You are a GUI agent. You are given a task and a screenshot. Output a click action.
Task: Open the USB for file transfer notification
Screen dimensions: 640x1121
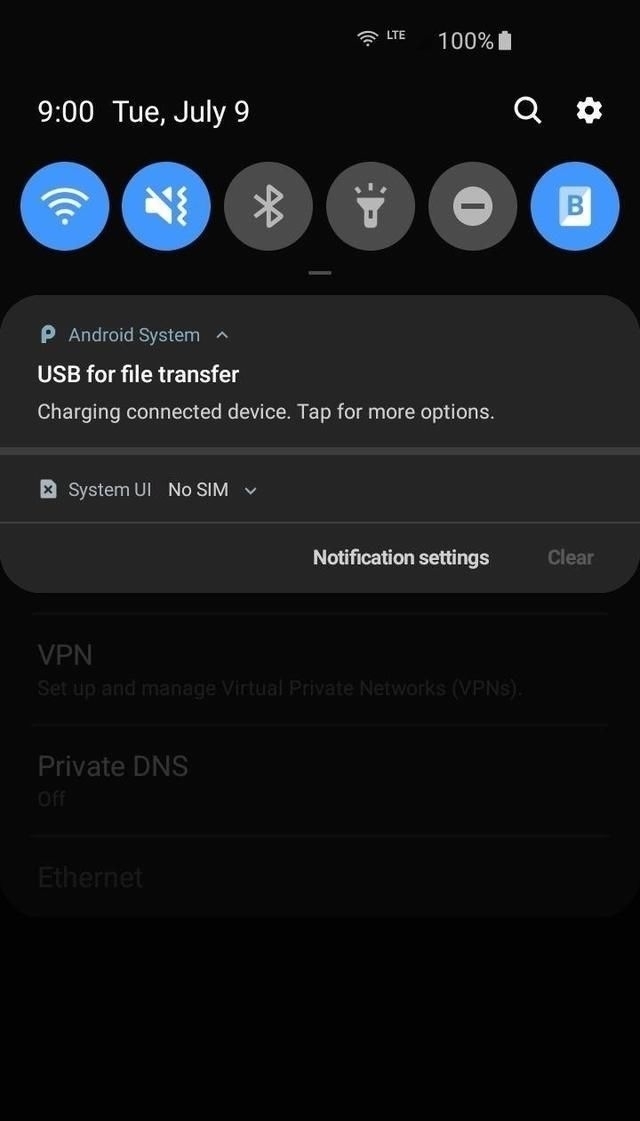265,393
